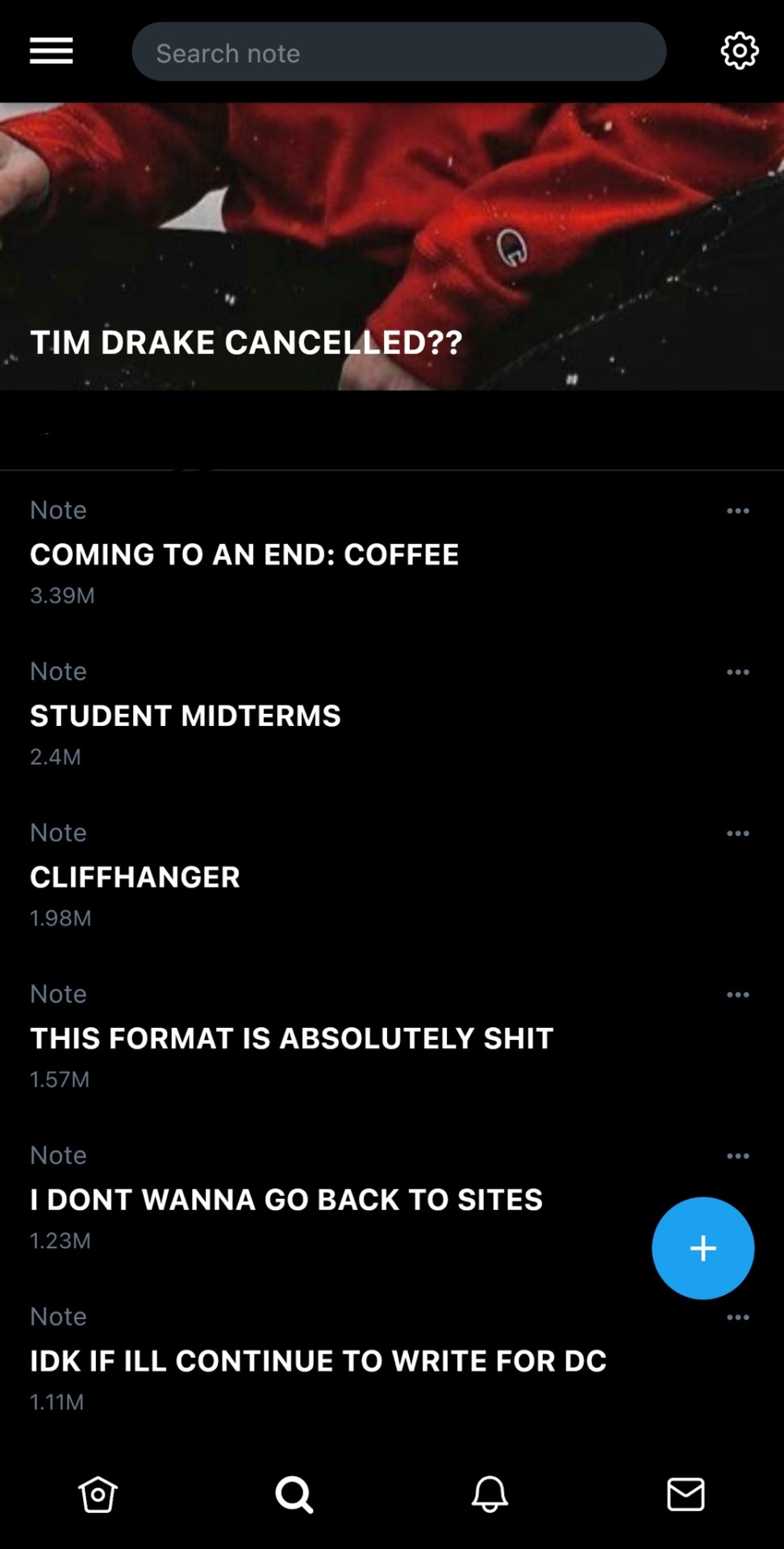Create a new note with the plus button
Viewport: 784px width, 1549px height.
coord(703,1248)
